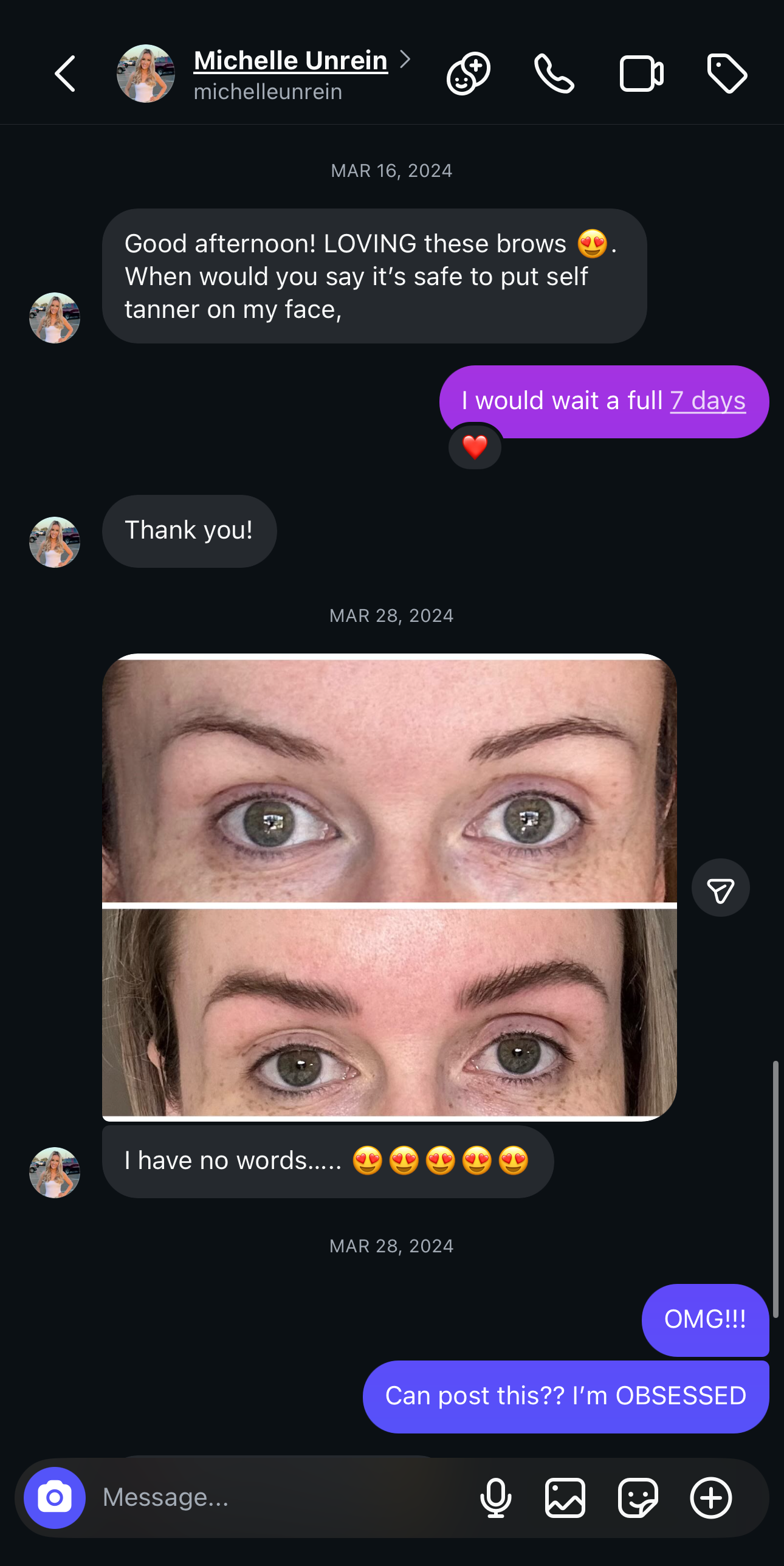Start a voice call with Michelle
Viewport: 784px width, 1566px height.
554,74
